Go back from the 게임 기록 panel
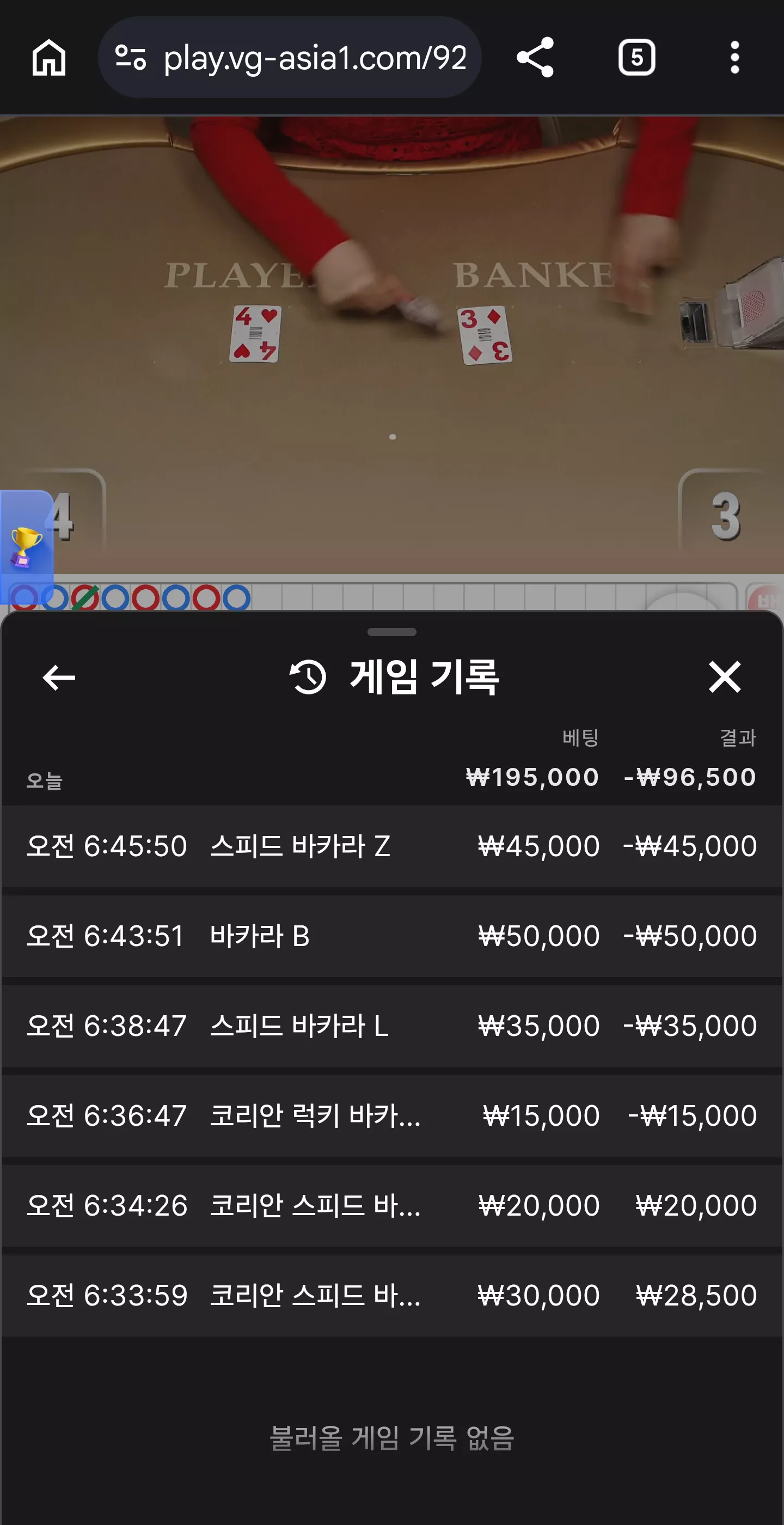 click(59, 677)
